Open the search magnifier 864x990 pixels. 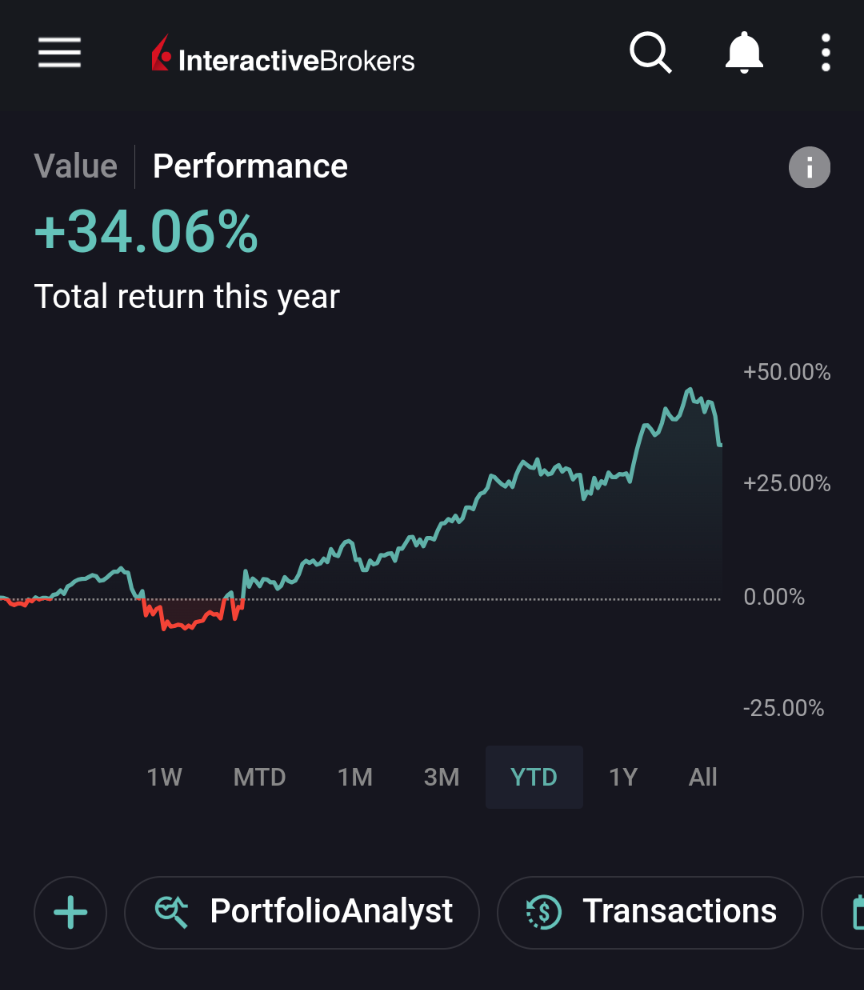tap(650, 52)
